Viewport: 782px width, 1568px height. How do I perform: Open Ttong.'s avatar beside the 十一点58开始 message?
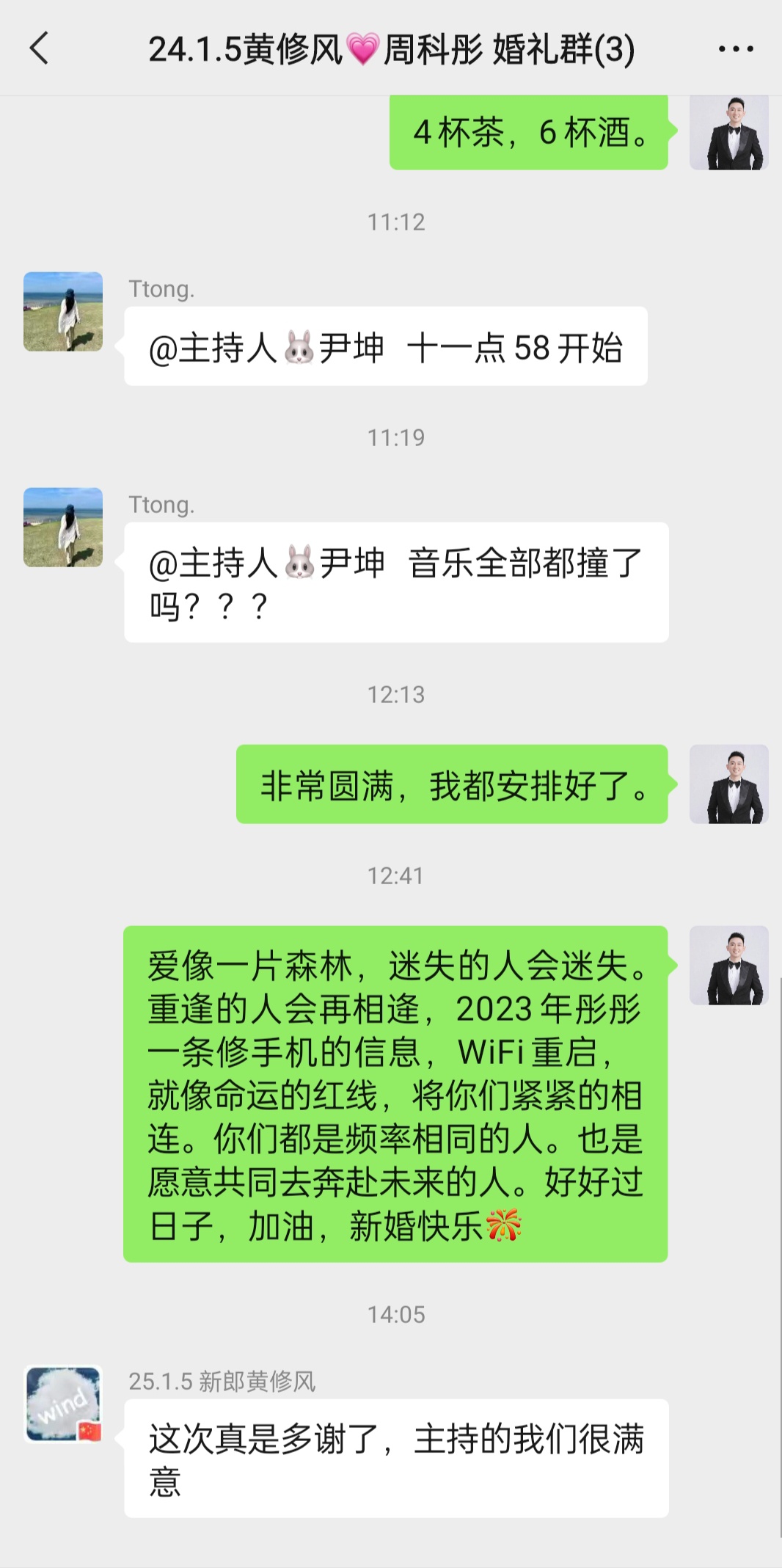(63, 312)
